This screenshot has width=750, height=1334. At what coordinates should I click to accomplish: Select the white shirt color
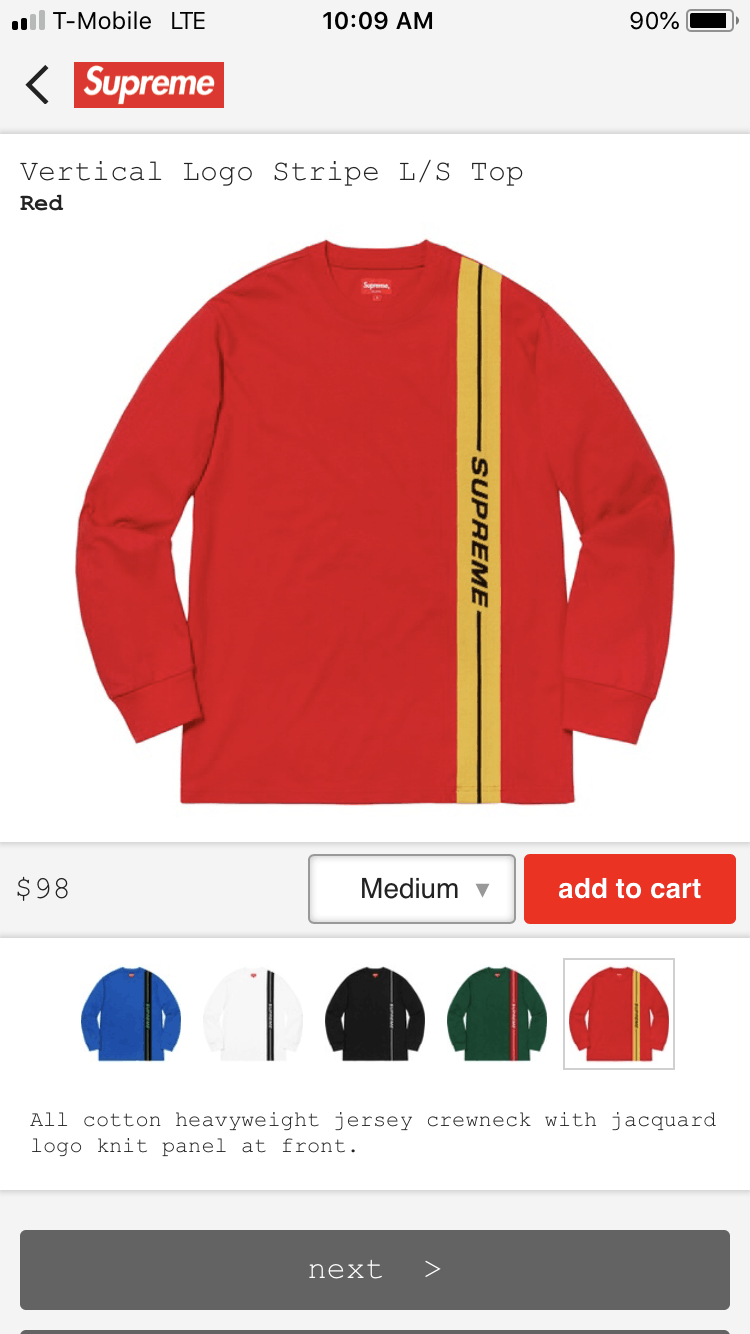click(253, 1013)
